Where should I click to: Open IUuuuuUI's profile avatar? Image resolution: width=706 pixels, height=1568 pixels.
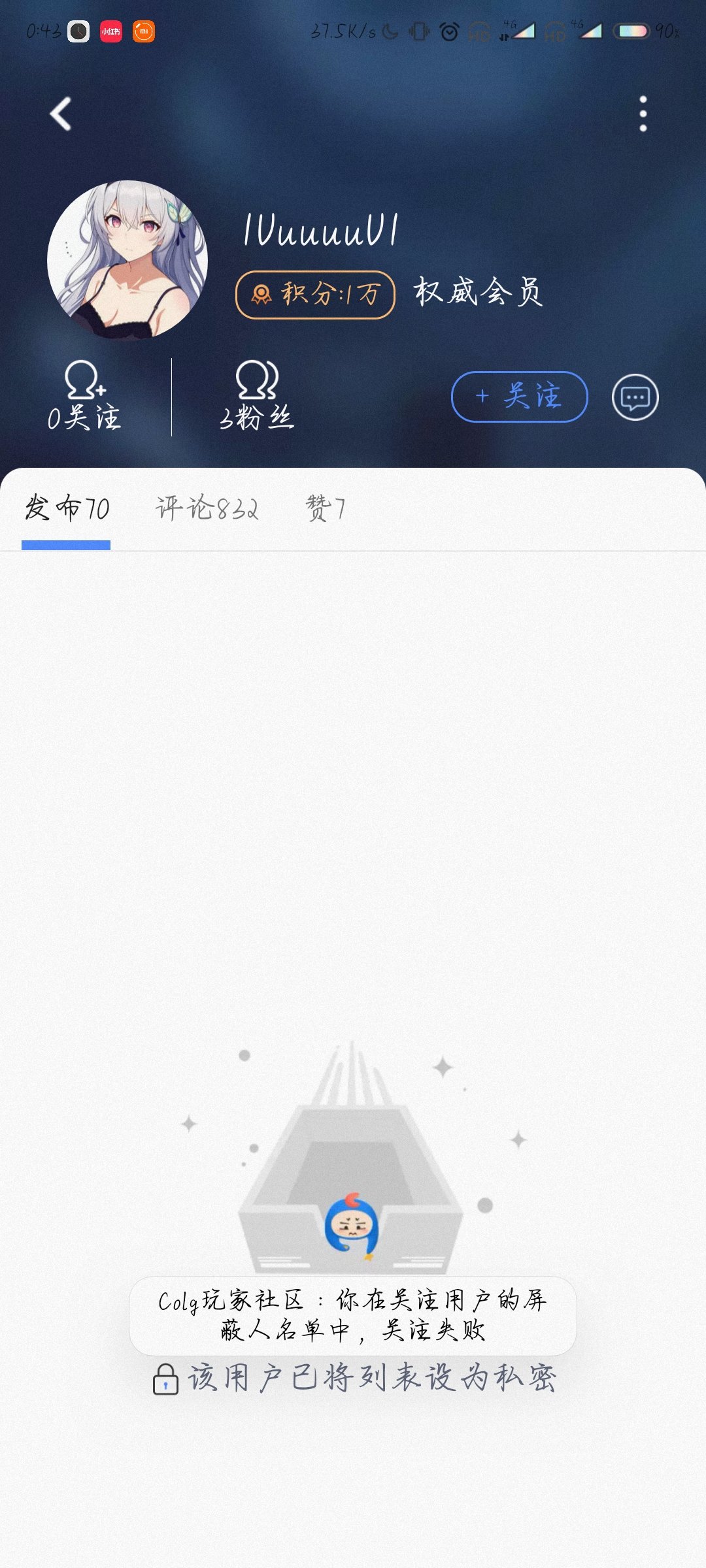(127, 261)
